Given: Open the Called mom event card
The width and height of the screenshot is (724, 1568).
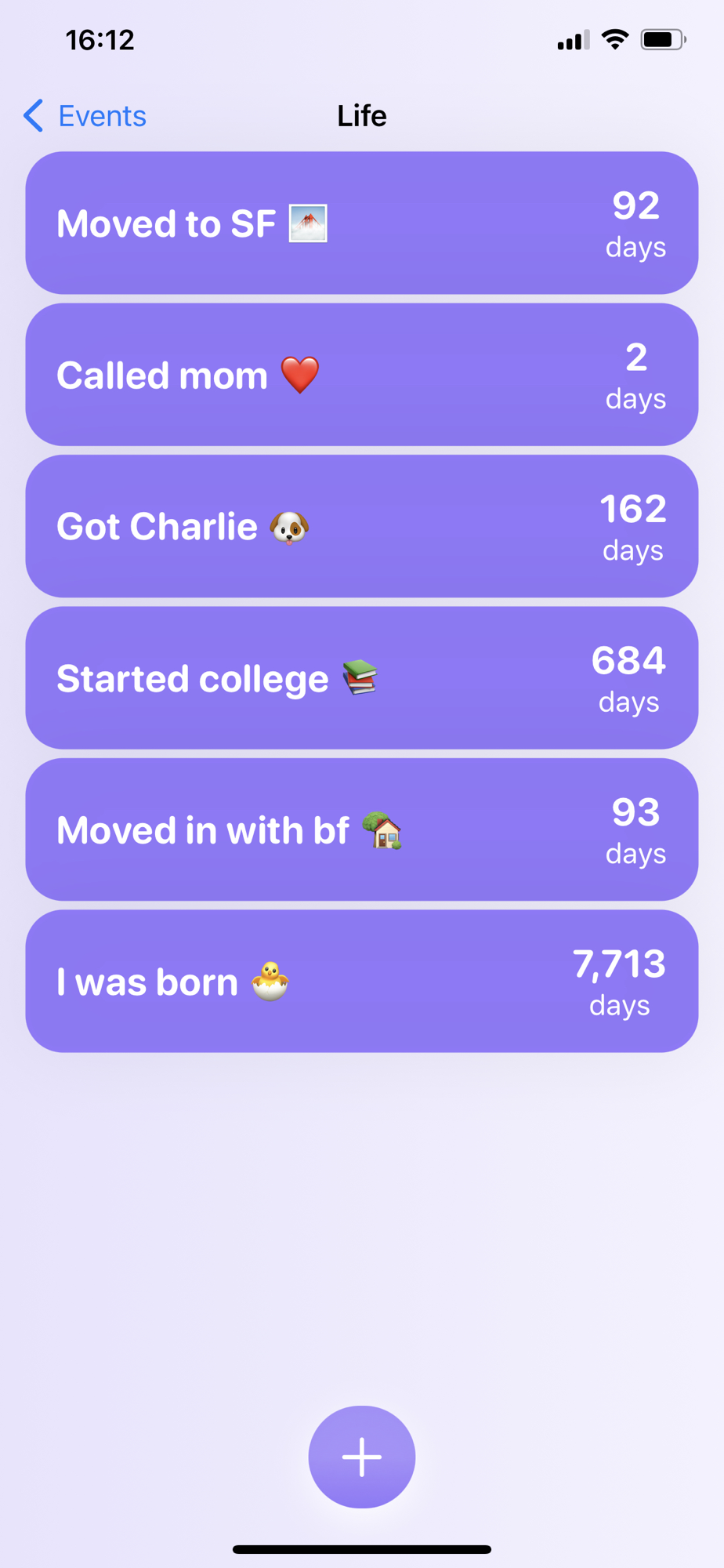Looking at the screenshot, I should (x=362, y=375).
